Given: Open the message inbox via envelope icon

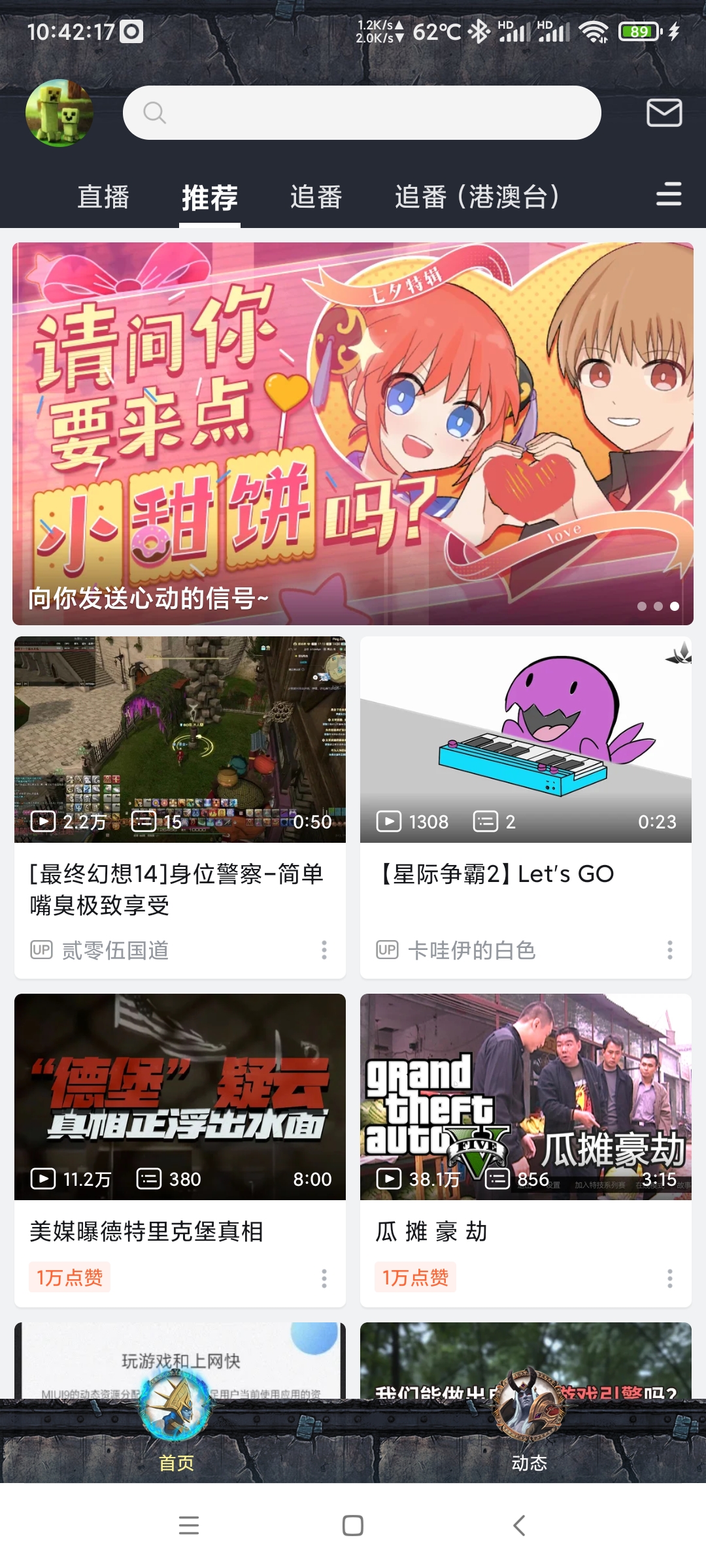Looking at the screenshot, I should click(664, 112).
